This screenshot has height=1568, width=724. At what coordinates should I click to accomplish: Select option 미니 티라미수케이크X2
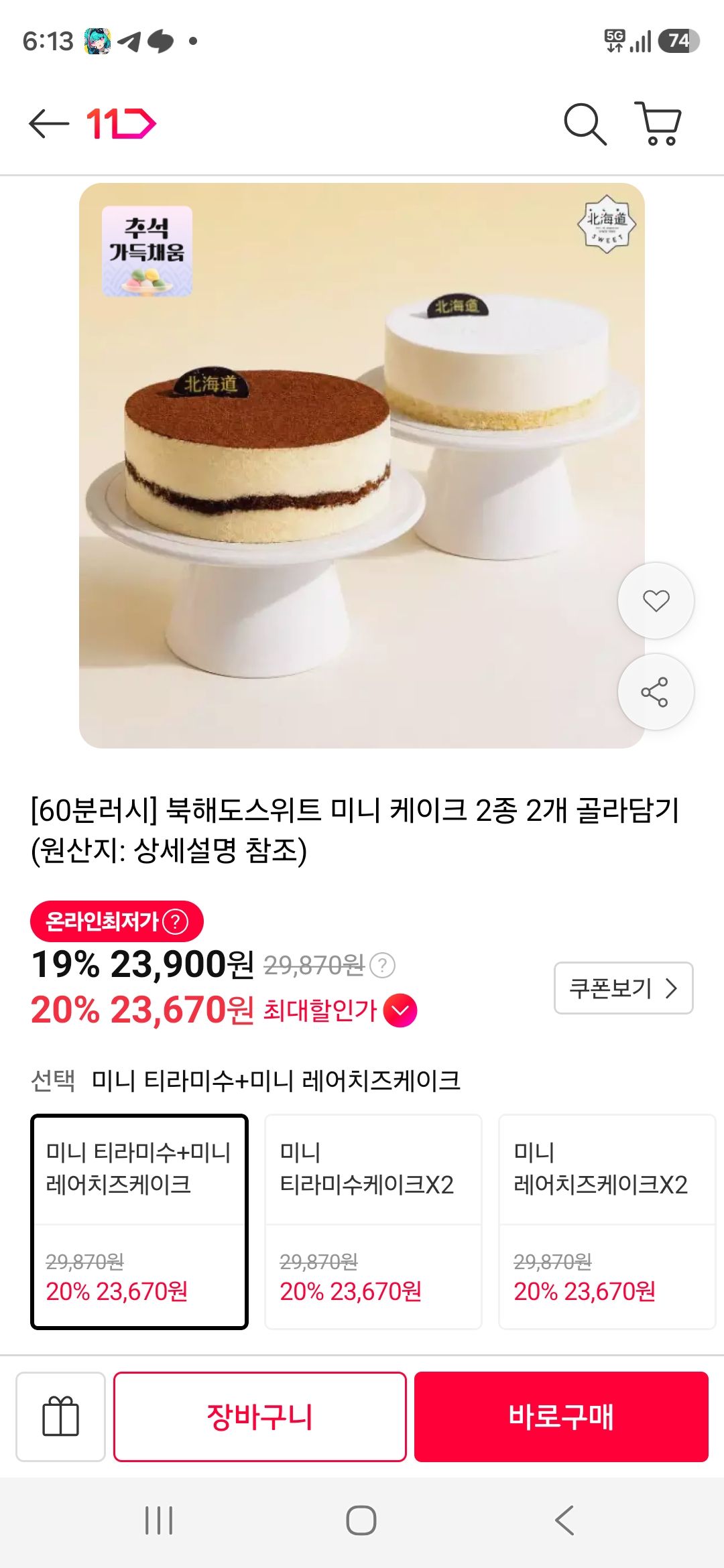[373, 1222]
